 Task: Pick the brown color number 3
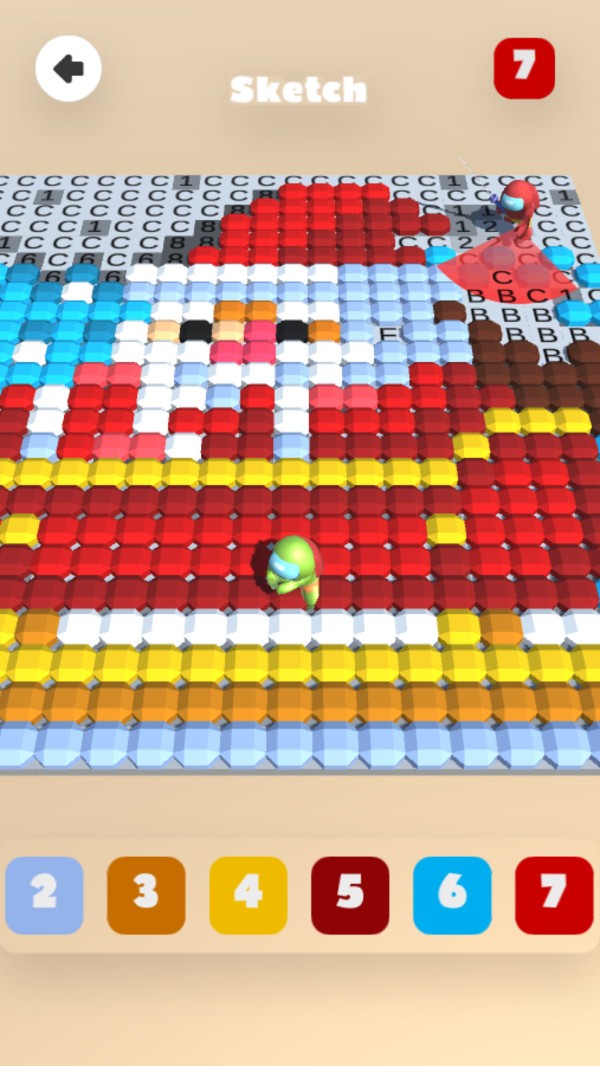click(146, 895)
